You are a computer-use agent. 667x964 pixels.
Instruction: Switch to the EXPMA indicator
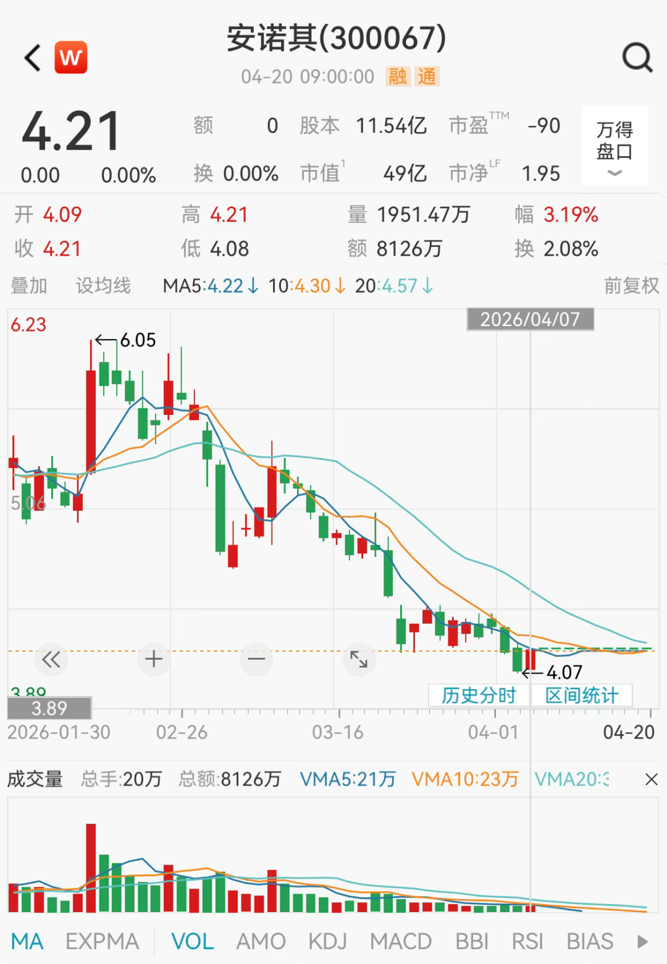click(102, 941)
